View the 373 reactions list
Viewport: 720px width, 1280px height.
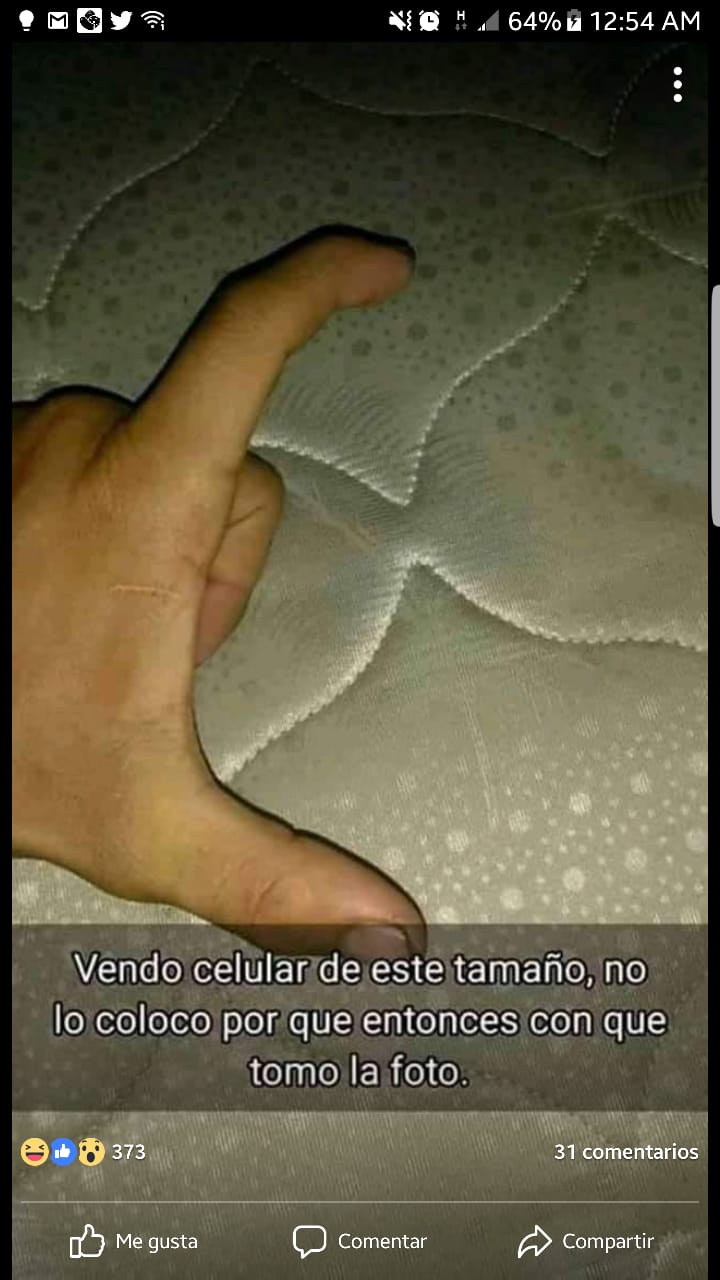(x=84, y=1152)
